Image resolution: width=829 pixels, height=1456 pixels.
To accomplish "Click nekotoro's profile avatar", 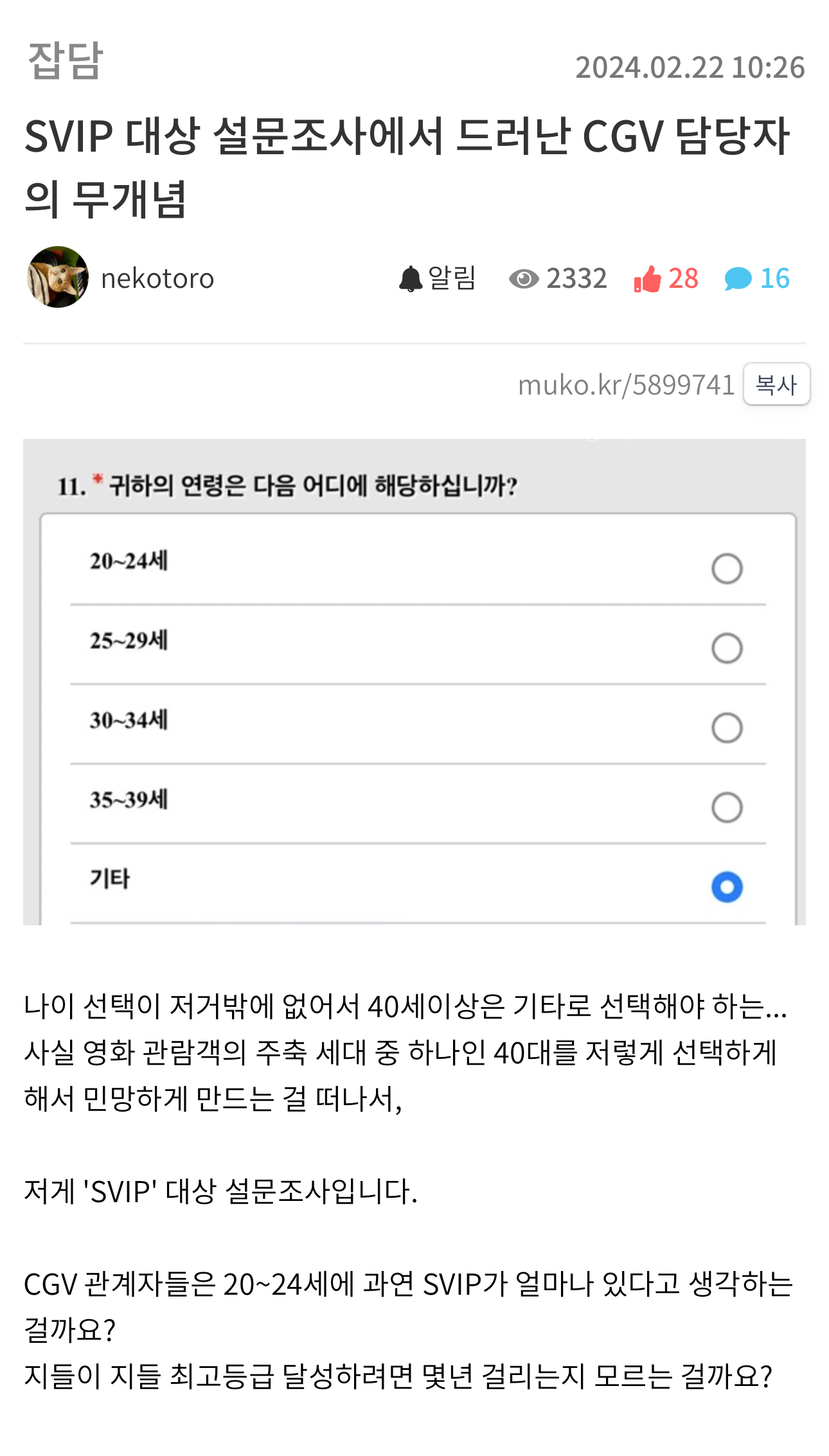I will (x=57, y=278).
